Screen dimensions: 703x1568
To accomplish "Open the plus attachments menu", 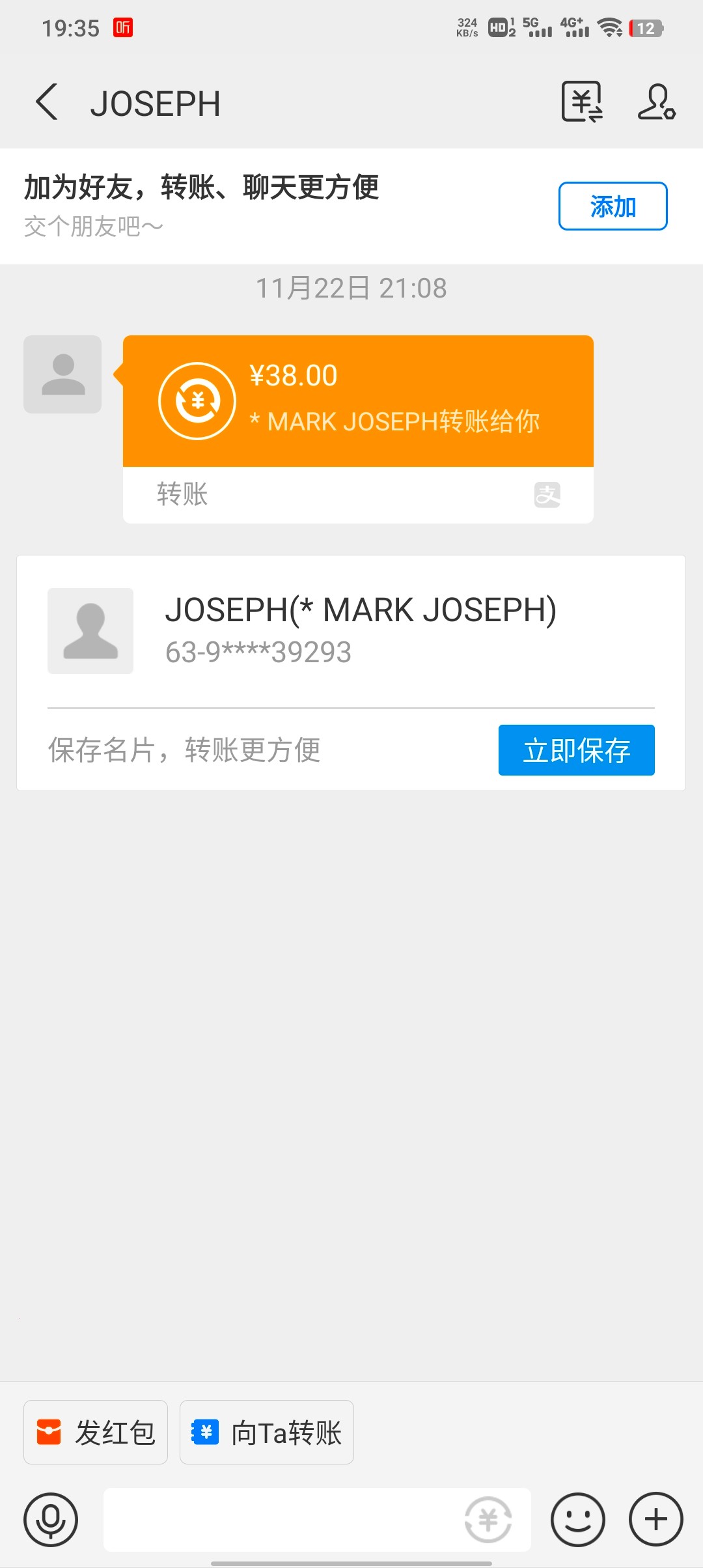I will tap(655, 1520).
